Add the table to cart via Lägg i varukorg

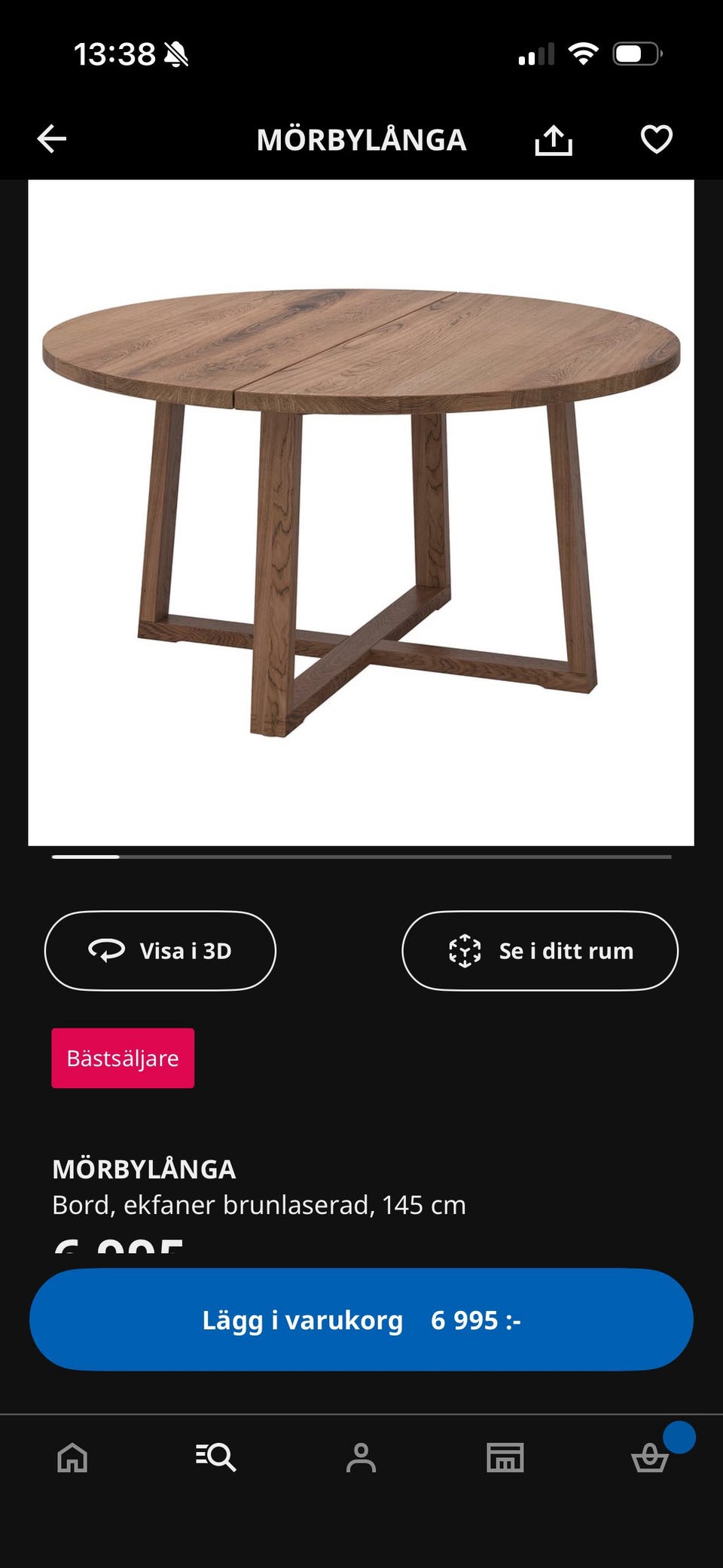point(361,1319)
